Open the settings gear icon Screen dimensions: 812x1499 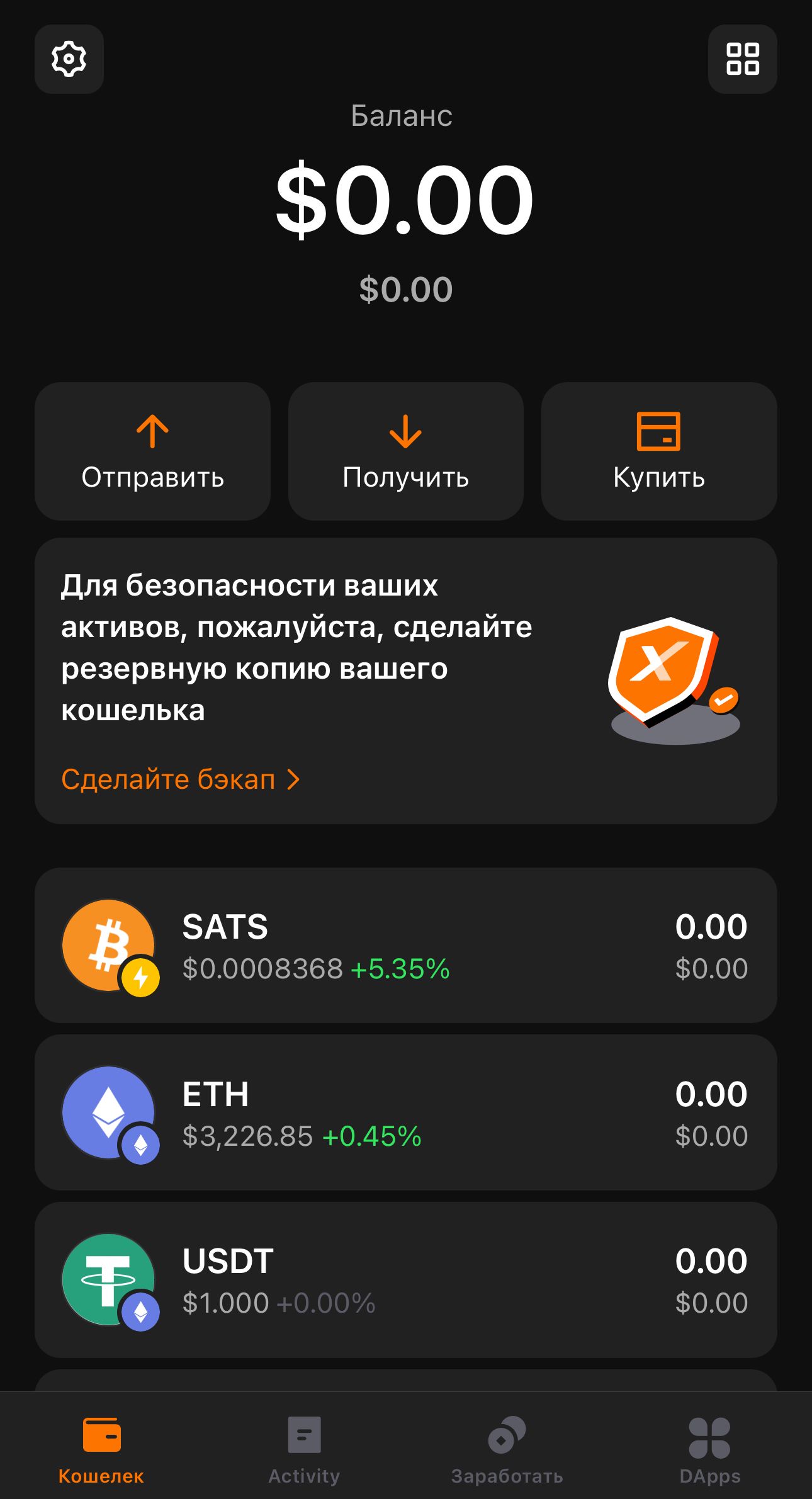pyautogui.click(x=69, y=60)
